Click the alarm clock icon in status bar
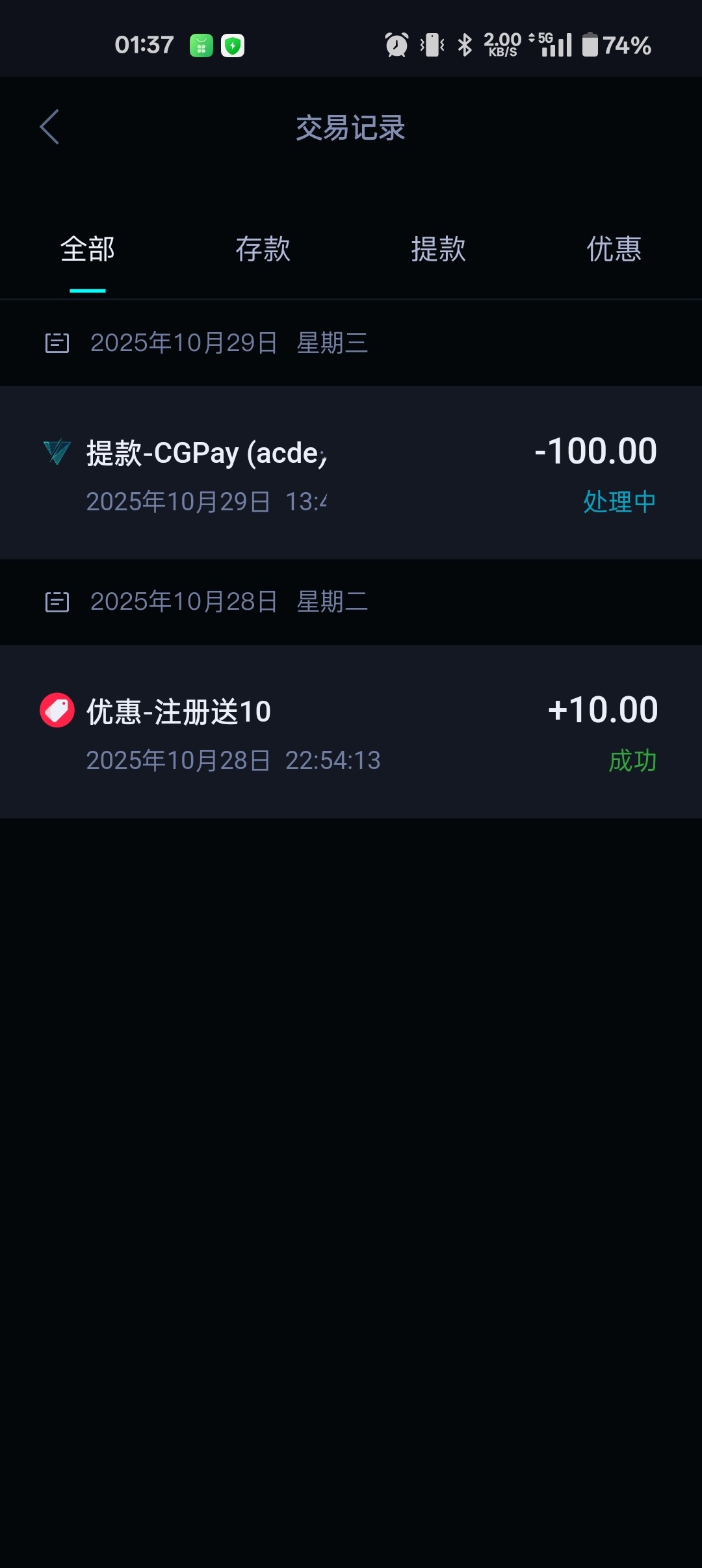The width and height of the screenshot is (702, 1568). (395, 43)
